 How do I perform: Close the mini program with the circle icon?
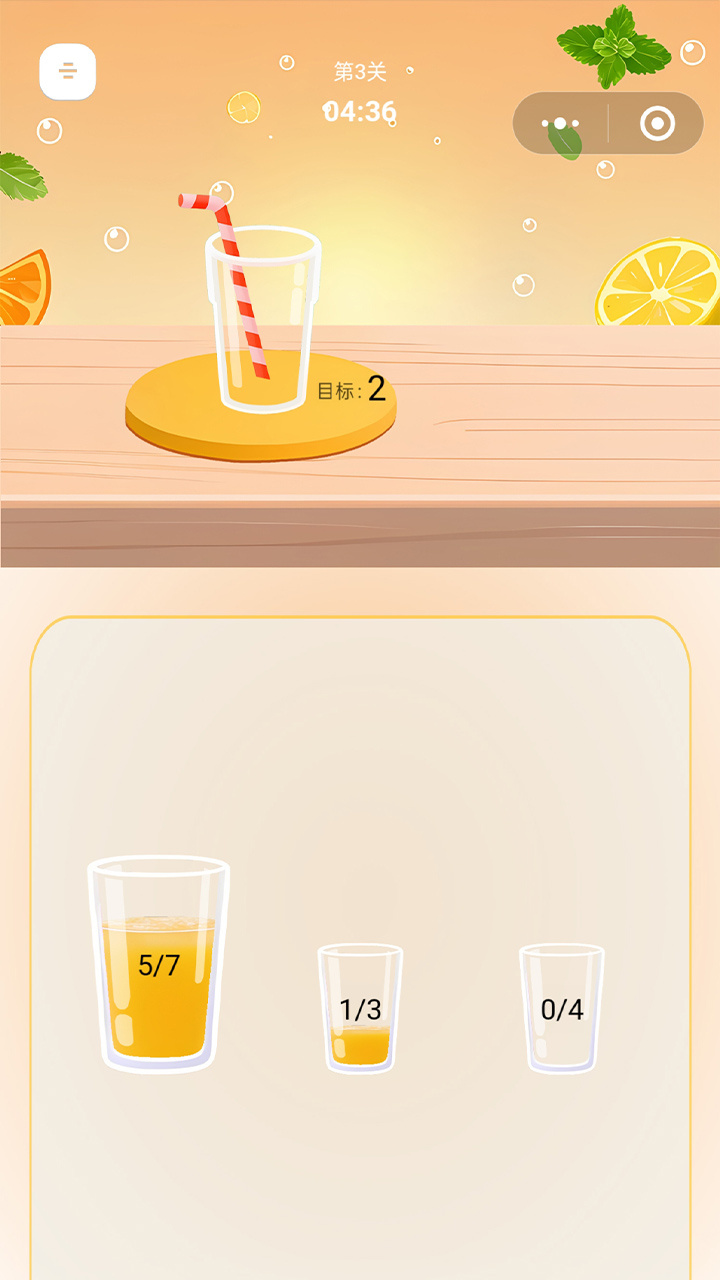point(657,123)
